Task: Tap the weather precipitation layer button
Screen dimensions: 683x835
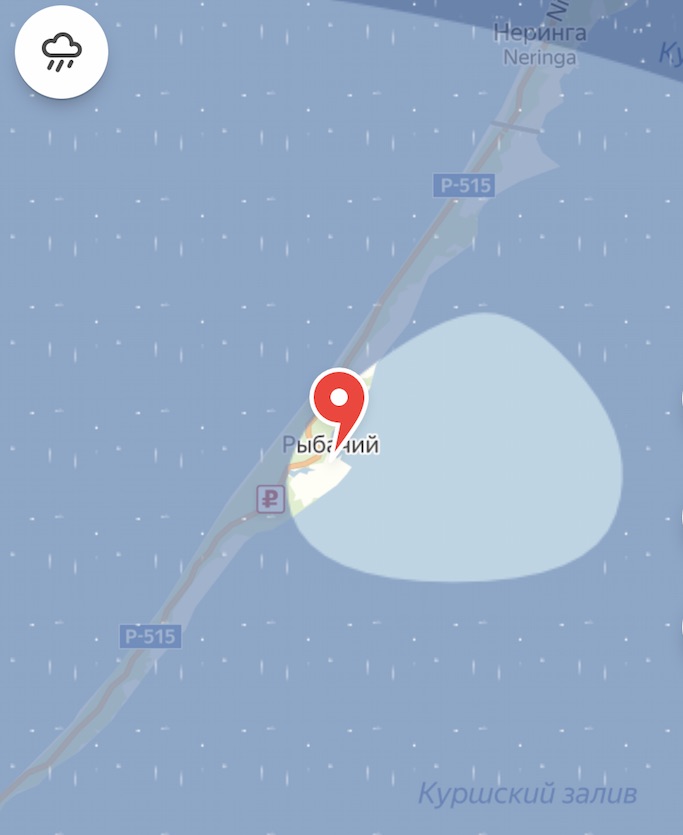Action: (x=61, y=52)
